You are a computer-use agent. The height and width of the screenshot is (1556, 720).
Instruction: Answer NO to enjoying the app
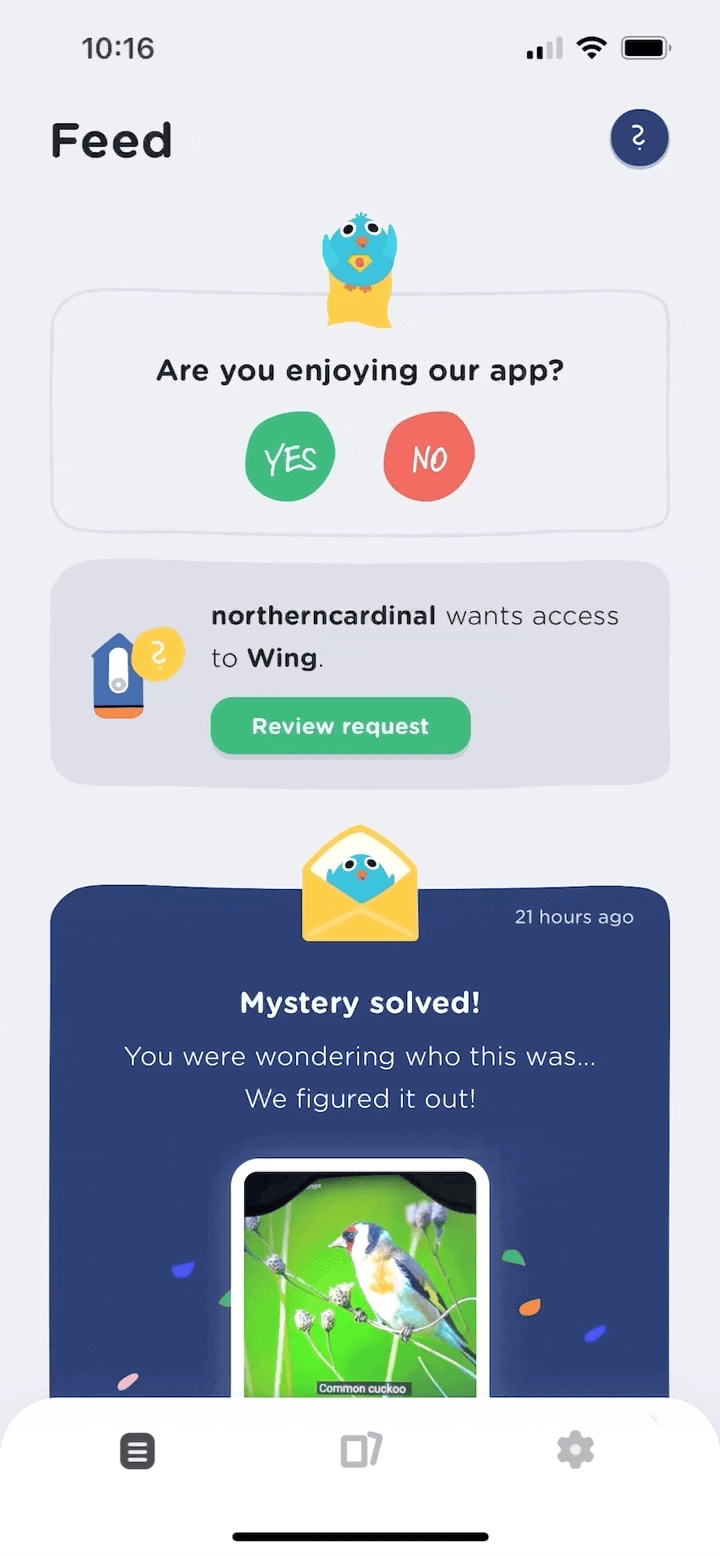429,457
